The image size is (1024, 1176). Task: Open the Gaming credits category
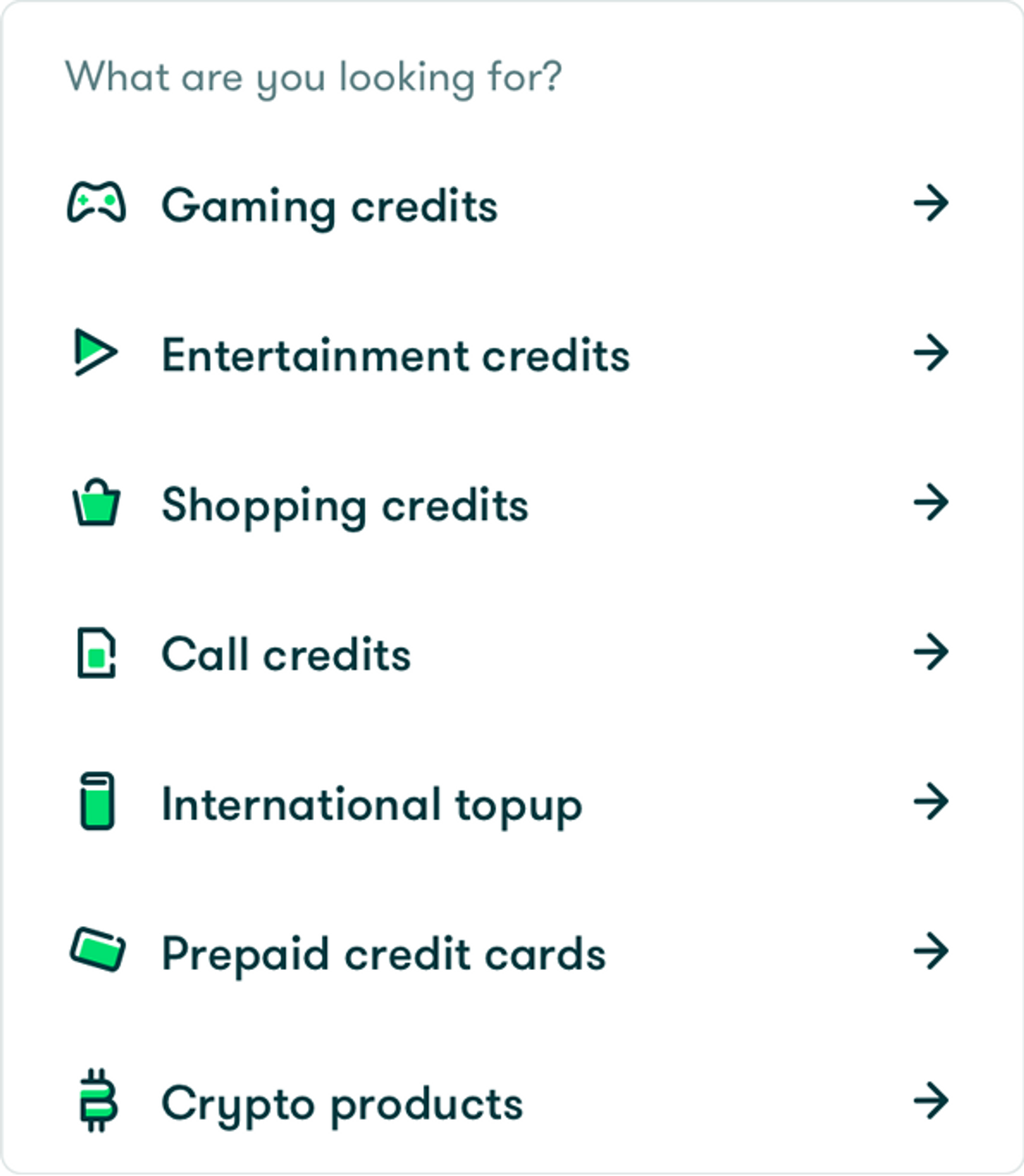330,205
